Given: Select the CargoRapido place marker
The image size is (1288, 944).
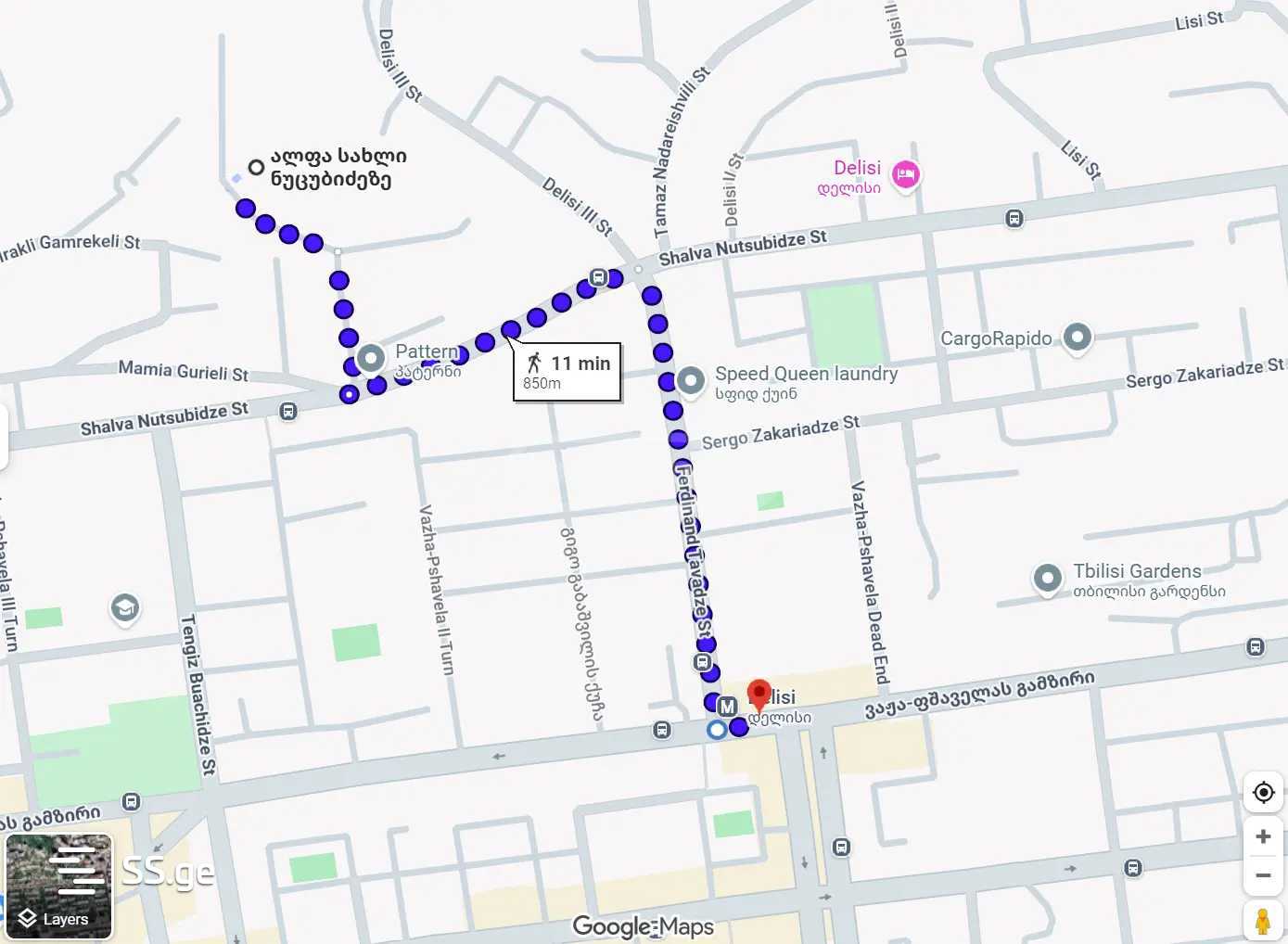Looking at the screenshot, I should point(1077,338).
